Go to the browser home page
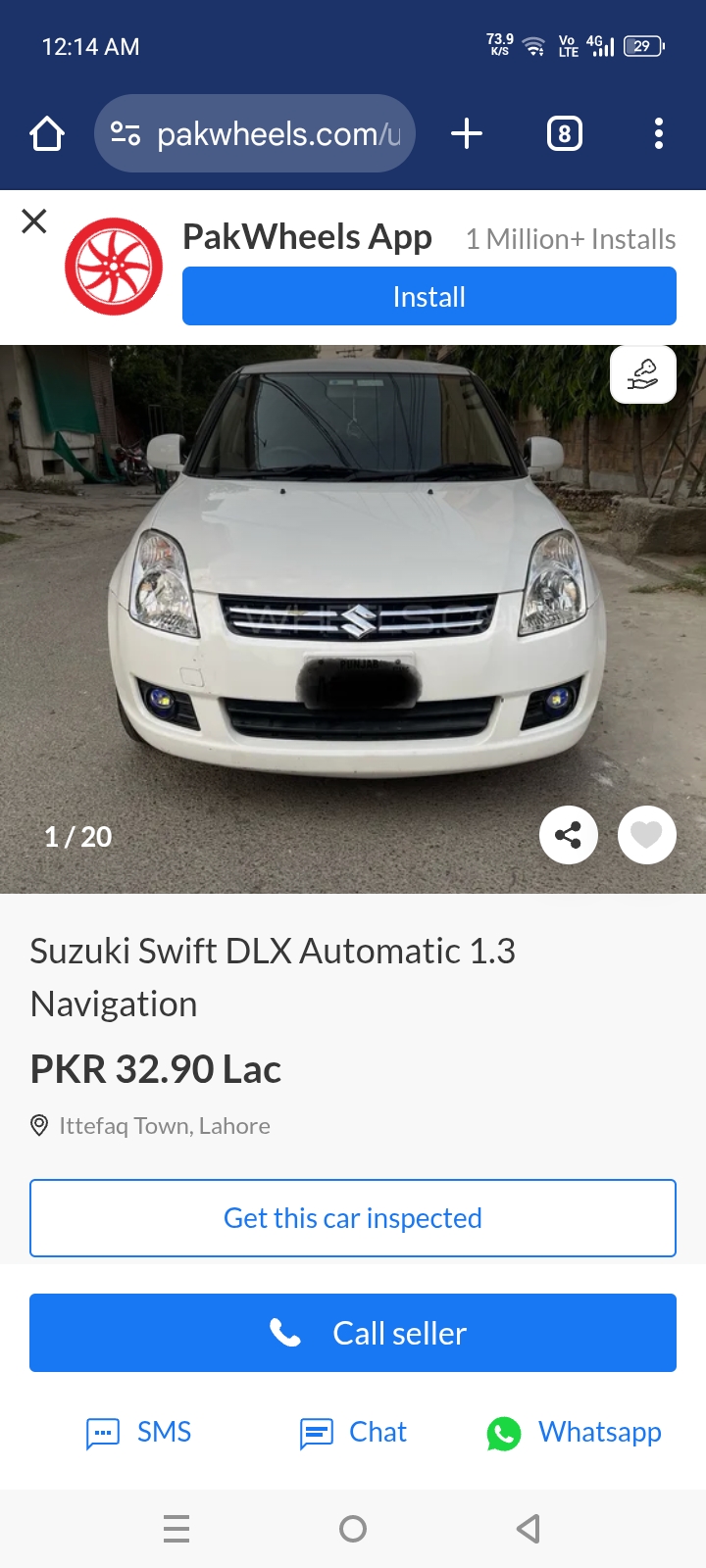 click(47, 133)
